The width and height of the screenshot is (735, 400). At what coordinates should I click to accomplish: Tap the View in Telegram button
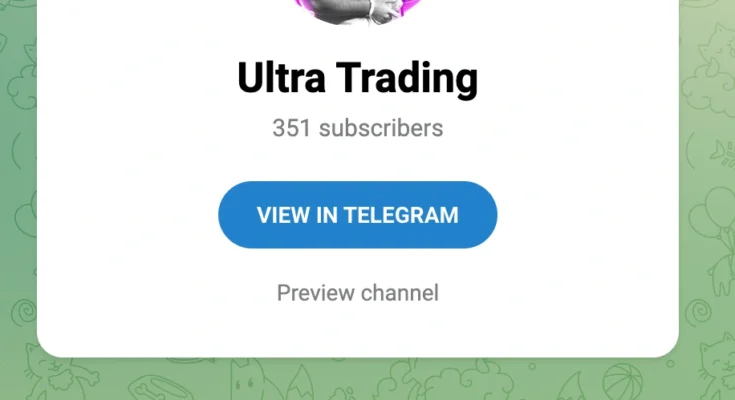[357, 215]
